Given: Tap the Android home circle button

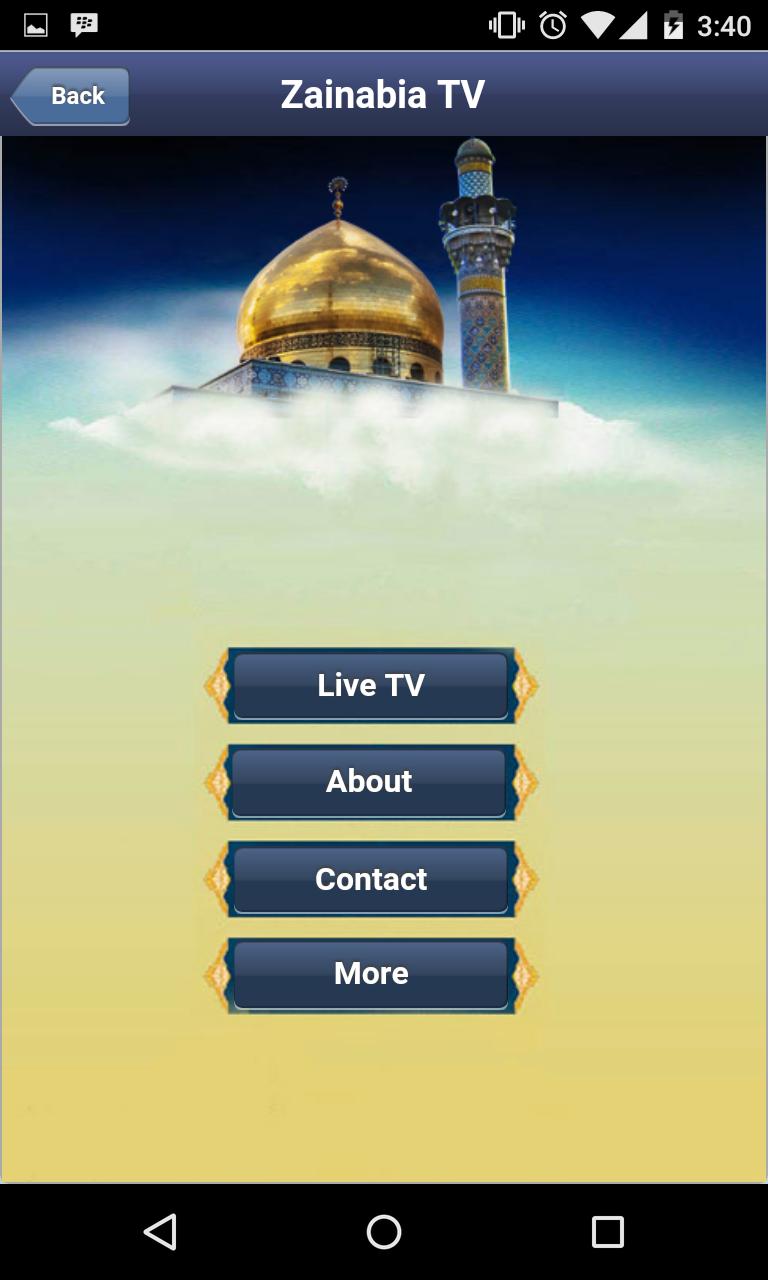Looking at the screenshot, I should point(383,1231).
